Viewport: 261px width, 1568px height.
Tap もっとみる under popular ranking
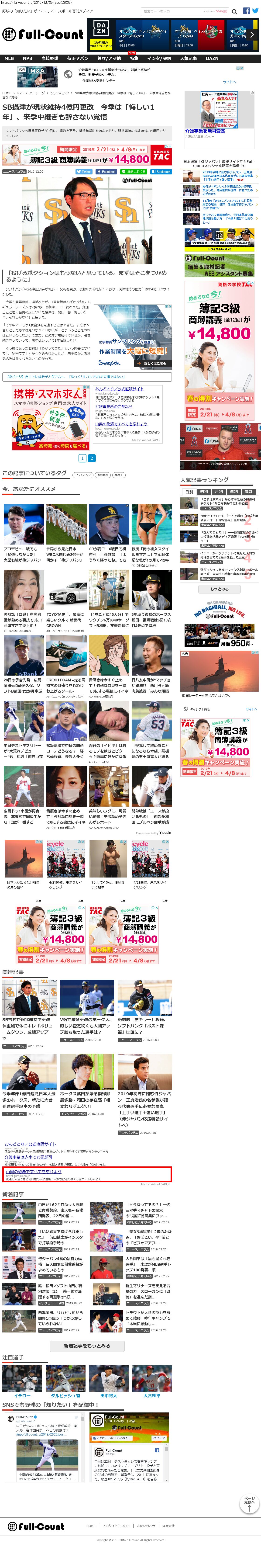[219, 589]
